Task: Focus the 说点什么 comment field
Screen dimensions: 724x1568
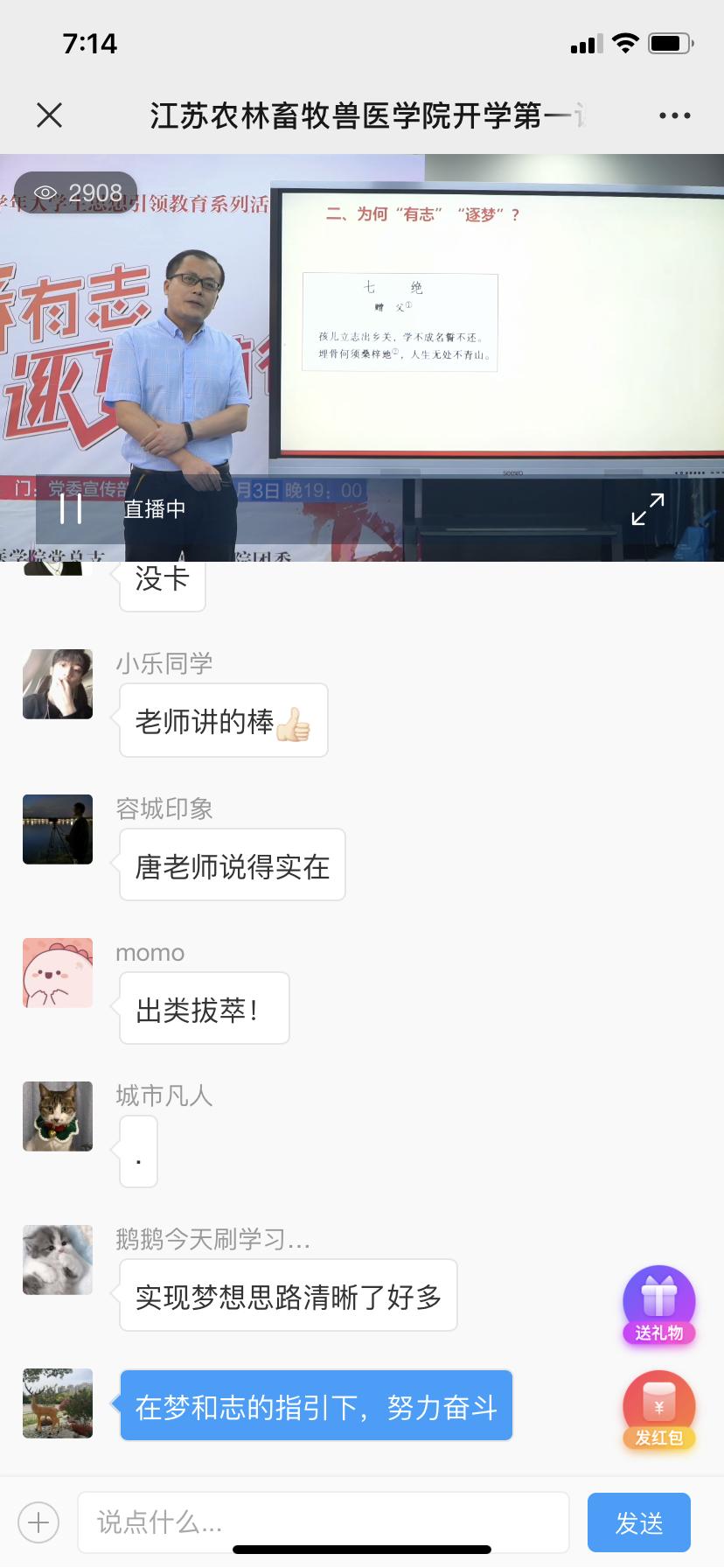Action: pos(324,1522)
